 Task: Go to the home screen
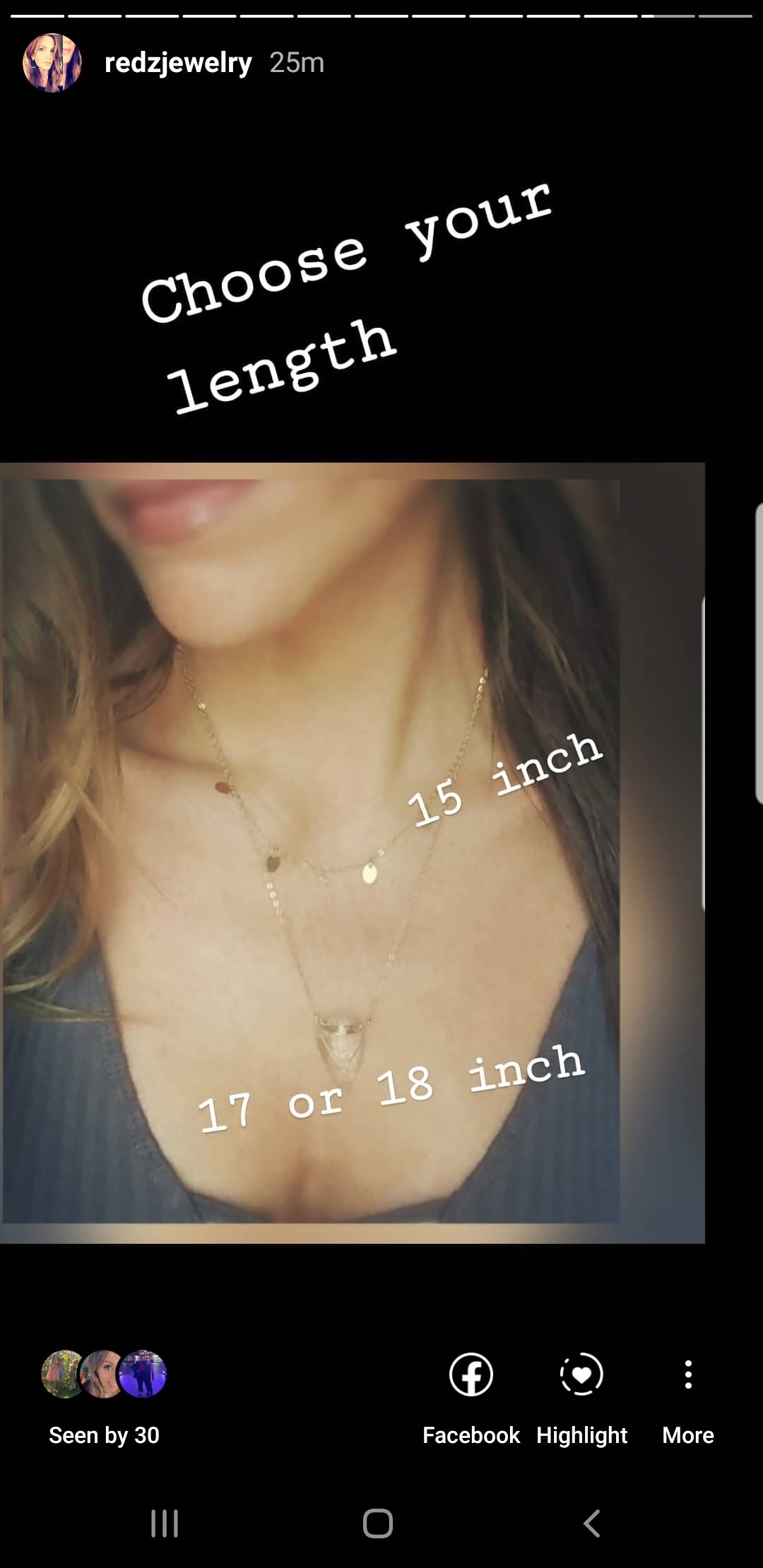[x=378, y=1524]
